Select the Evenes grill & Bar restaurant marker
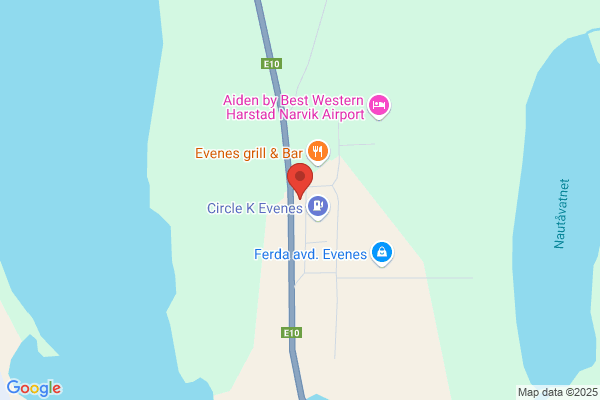Image resolution: width=600 pixels, height=400 pixels. click(x=318, y=152)
